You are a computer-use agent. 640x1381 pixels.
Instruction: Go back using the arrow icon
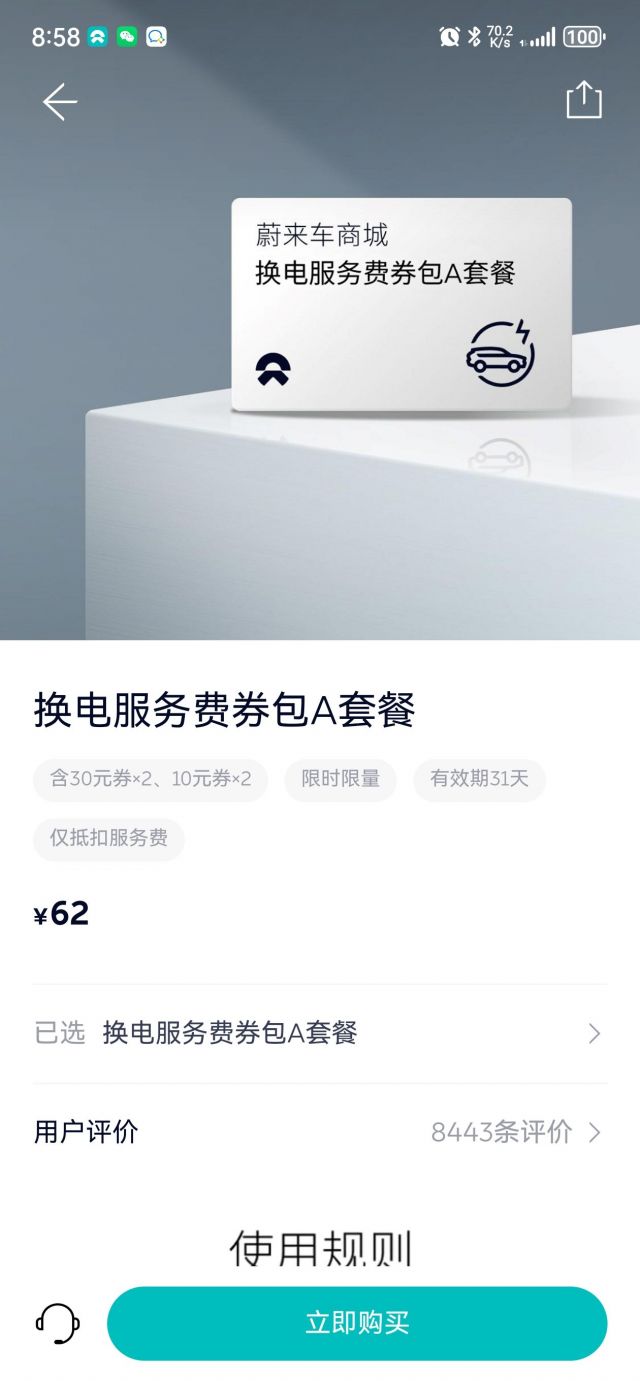[x=59, y=102]
